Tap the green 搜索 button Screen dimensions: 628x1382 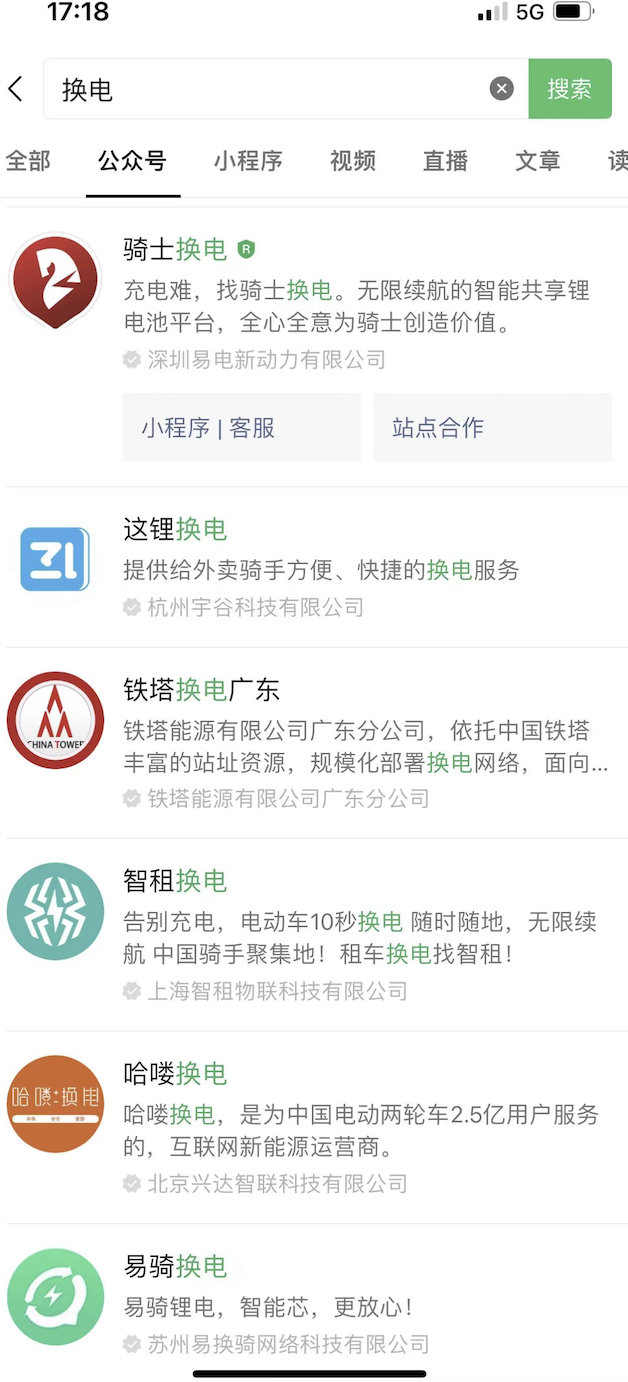(x=569, y=89)
